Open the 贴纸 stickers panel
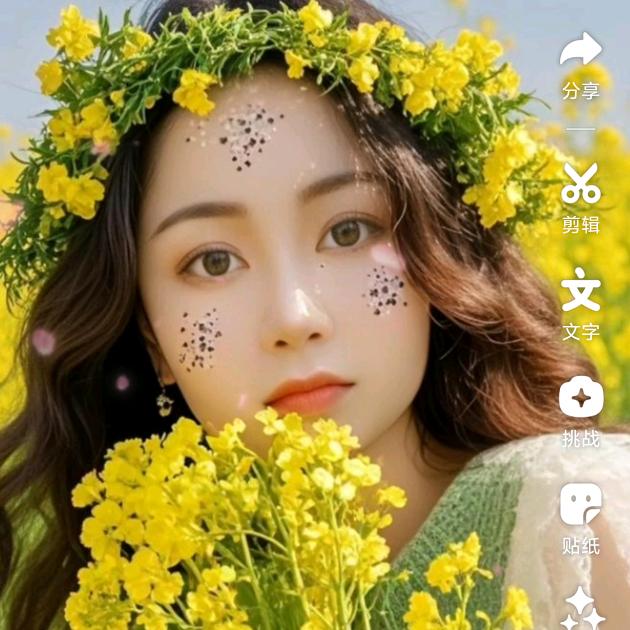Screen dimensions: 630x630 point(580,505)
